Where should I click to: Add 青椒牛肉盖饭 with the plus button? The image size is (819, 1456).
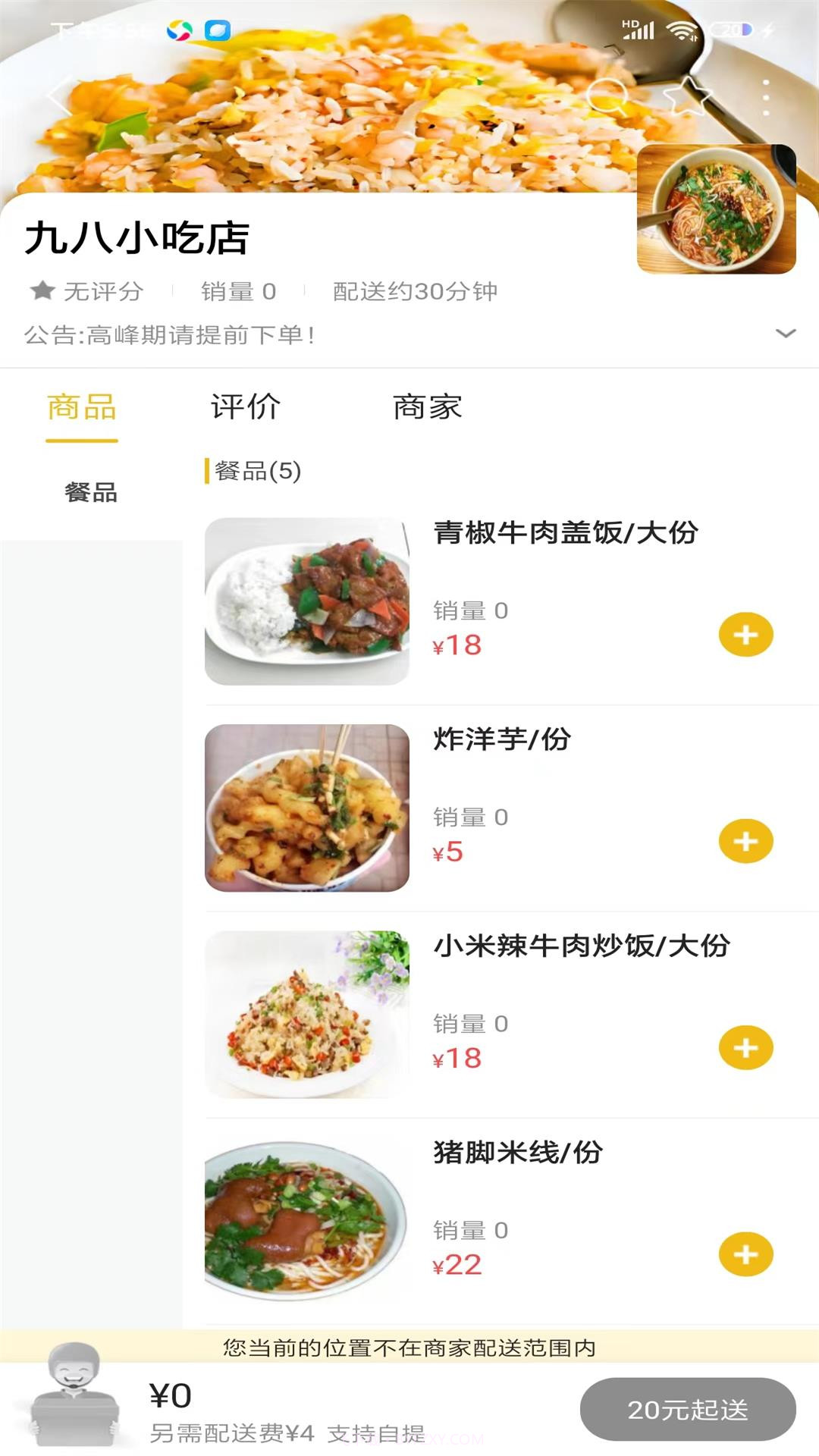click(746, 635)
